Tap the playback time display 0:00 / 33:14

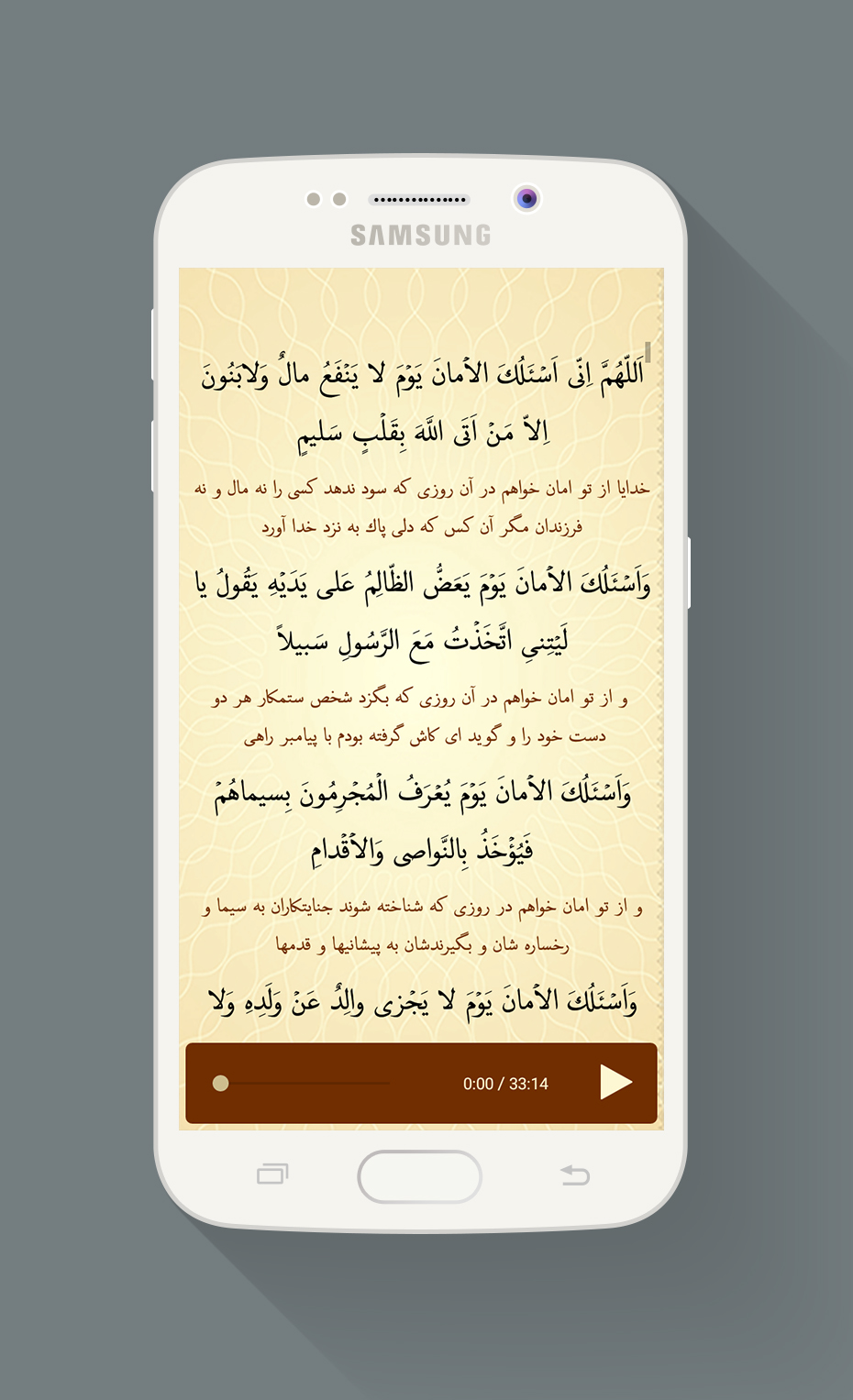(505, 1083)
